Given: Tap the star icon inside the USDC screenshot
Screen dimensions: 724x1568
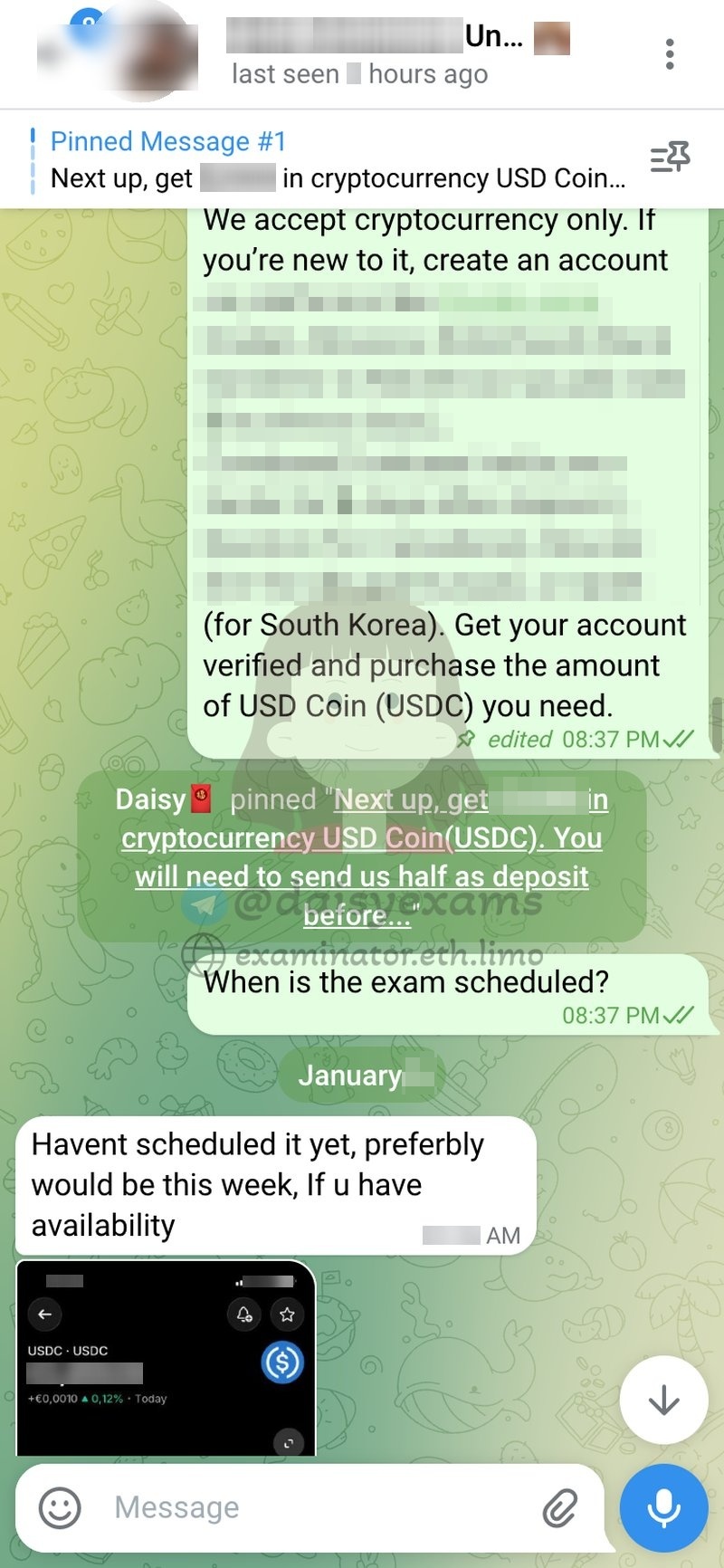Looking at the screenshot, I should click(x=288, y=1315).
